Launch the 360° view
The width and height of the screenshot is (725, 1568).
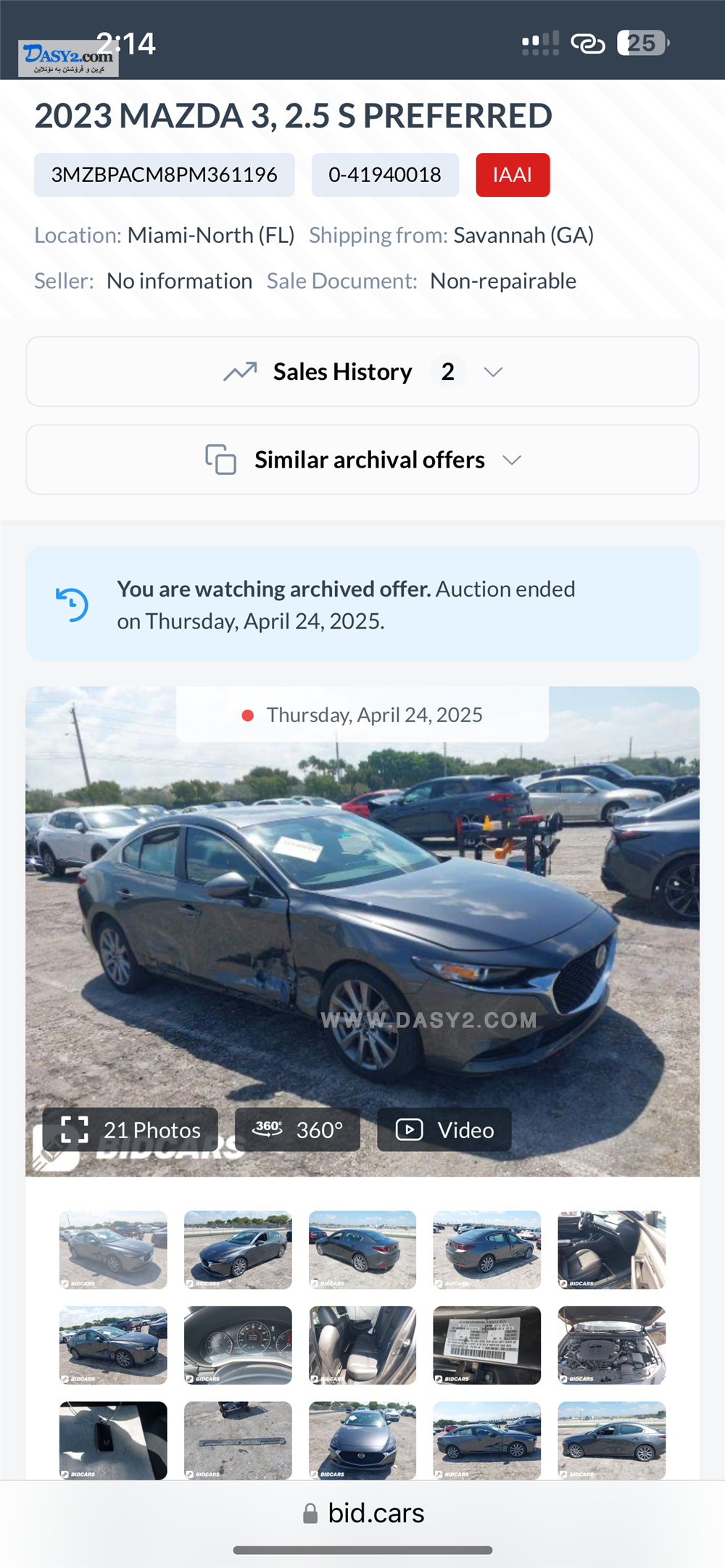[x=297, y=1129]
